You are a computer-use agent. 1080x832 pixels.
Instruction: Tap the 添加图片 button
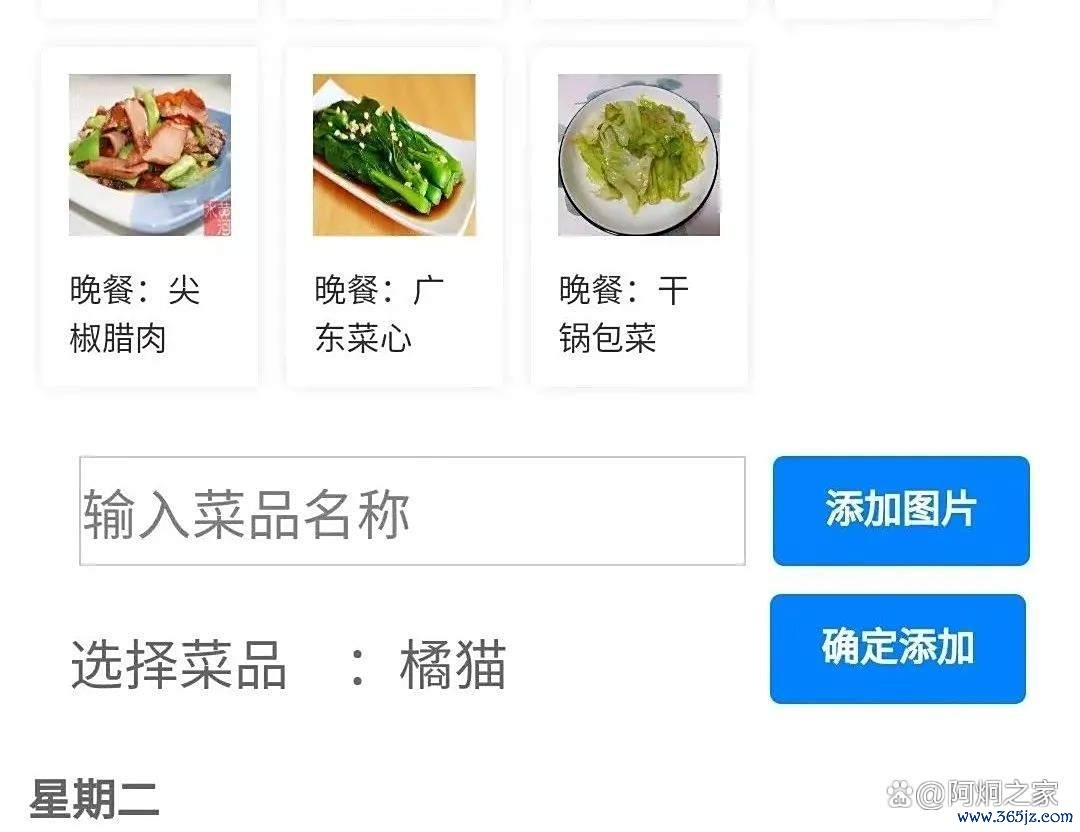tap(900, 511)
